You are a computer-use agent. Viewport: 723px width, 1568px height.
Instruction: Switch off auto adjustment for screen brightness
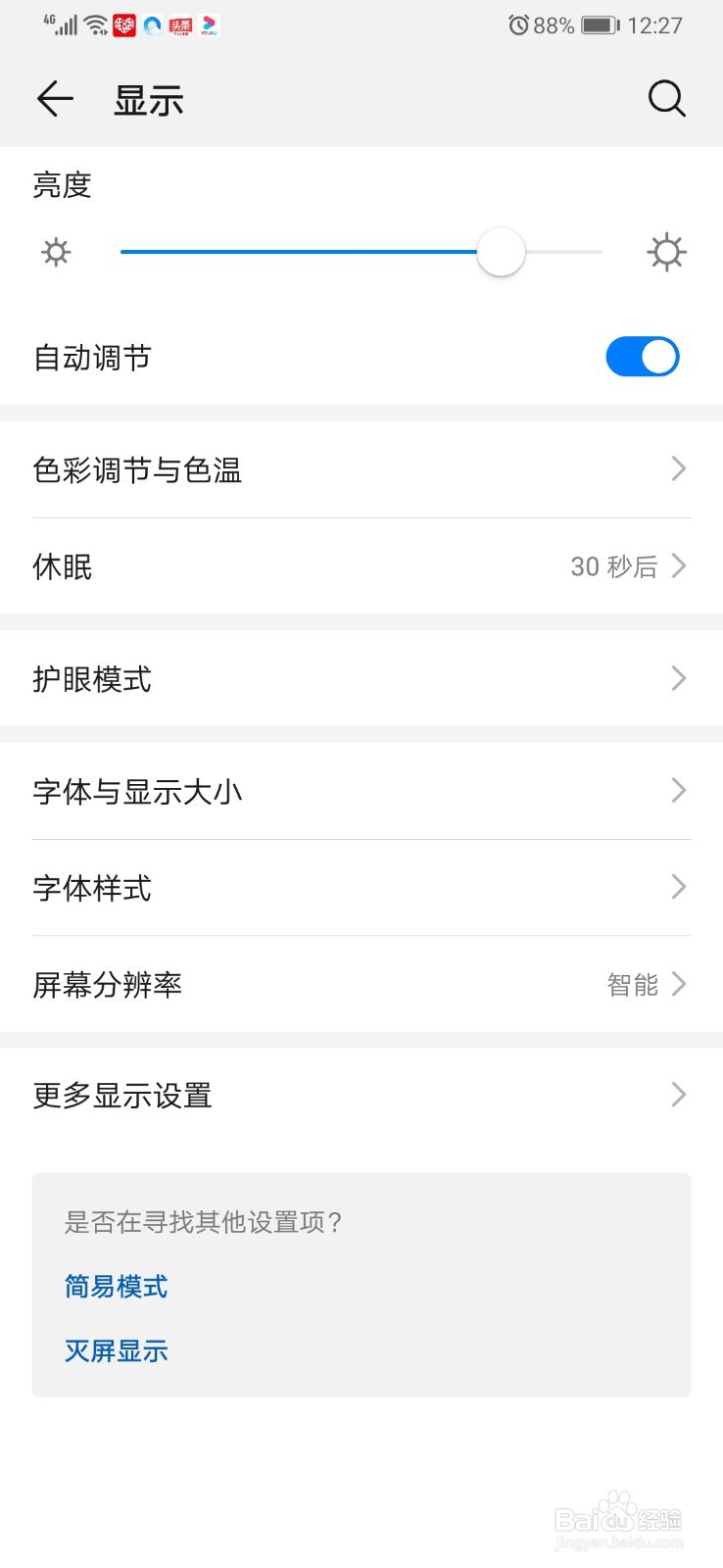click(643, 357)
